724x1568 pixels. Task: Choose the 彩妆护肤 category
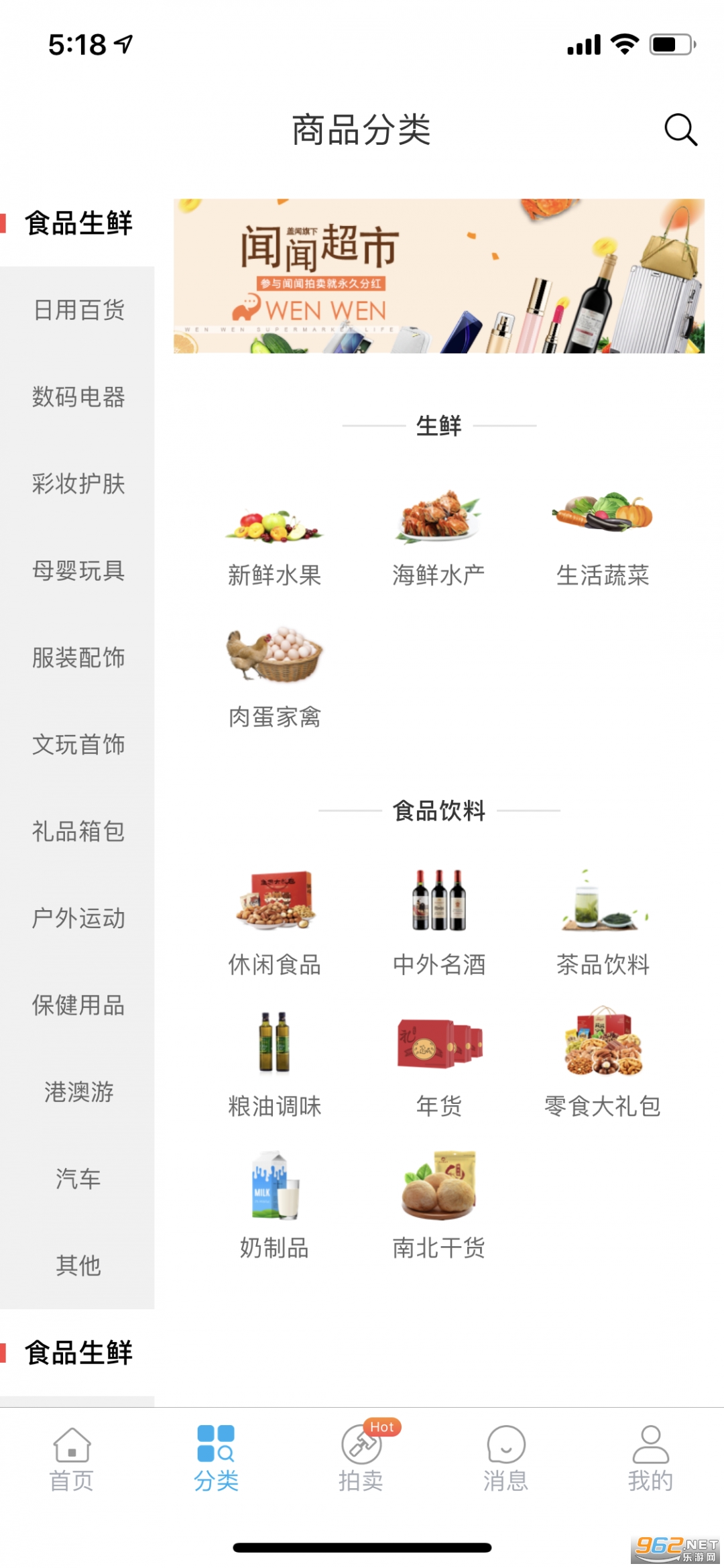click(78, 484)
